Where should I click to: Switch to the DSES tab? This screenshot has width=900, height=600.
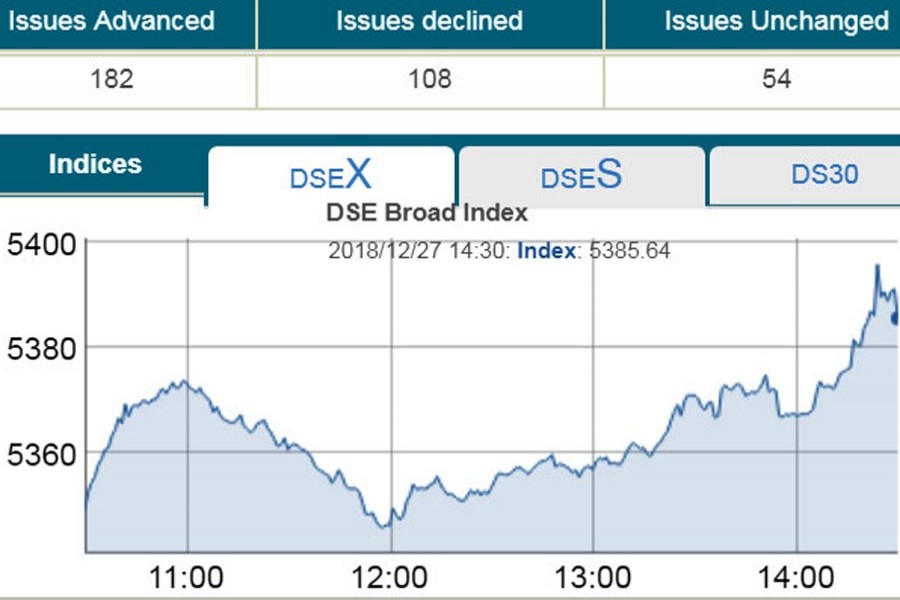(581, 176)
